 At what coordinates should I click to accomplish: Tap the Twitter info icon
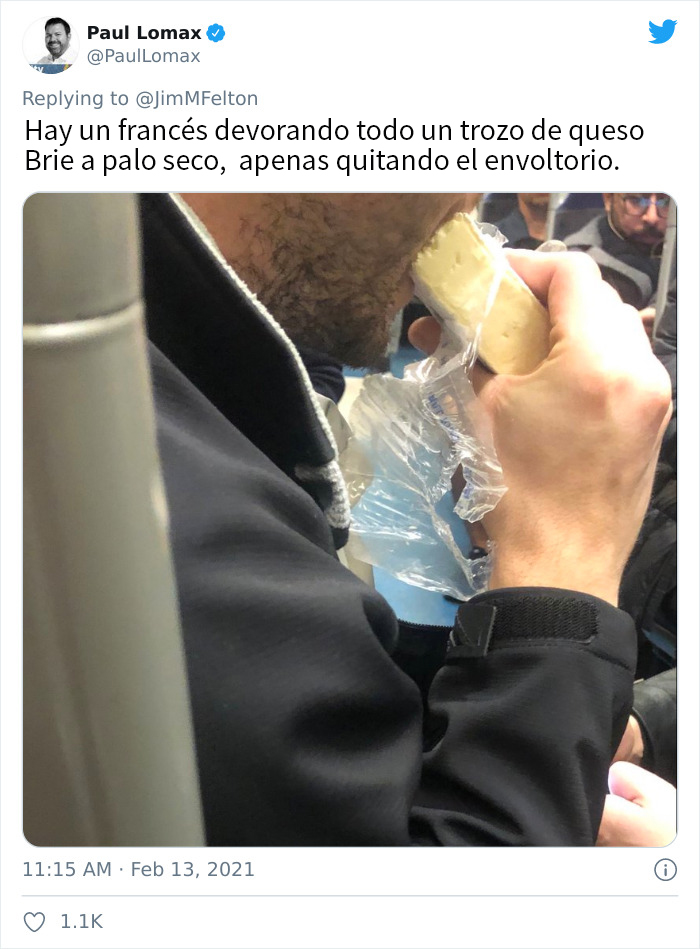click(665, 870)
